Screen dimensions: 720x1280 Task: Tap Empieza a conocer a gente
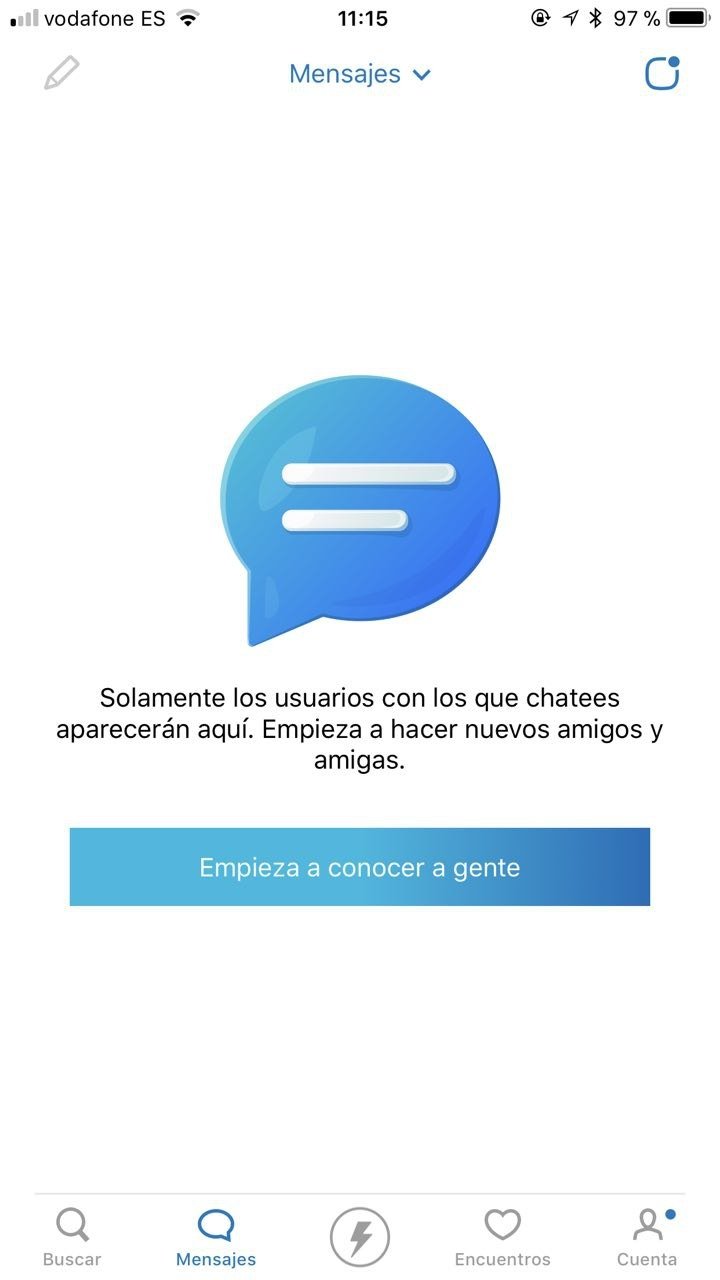[360, 867]
